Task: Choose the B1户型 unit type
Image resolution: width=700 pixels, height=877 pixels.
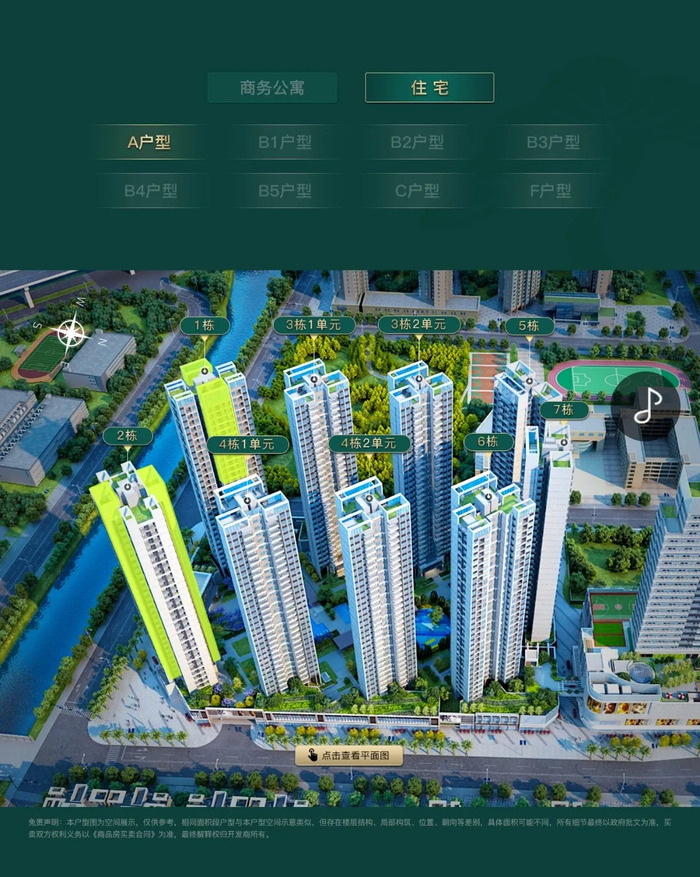Action: (285, 142)
